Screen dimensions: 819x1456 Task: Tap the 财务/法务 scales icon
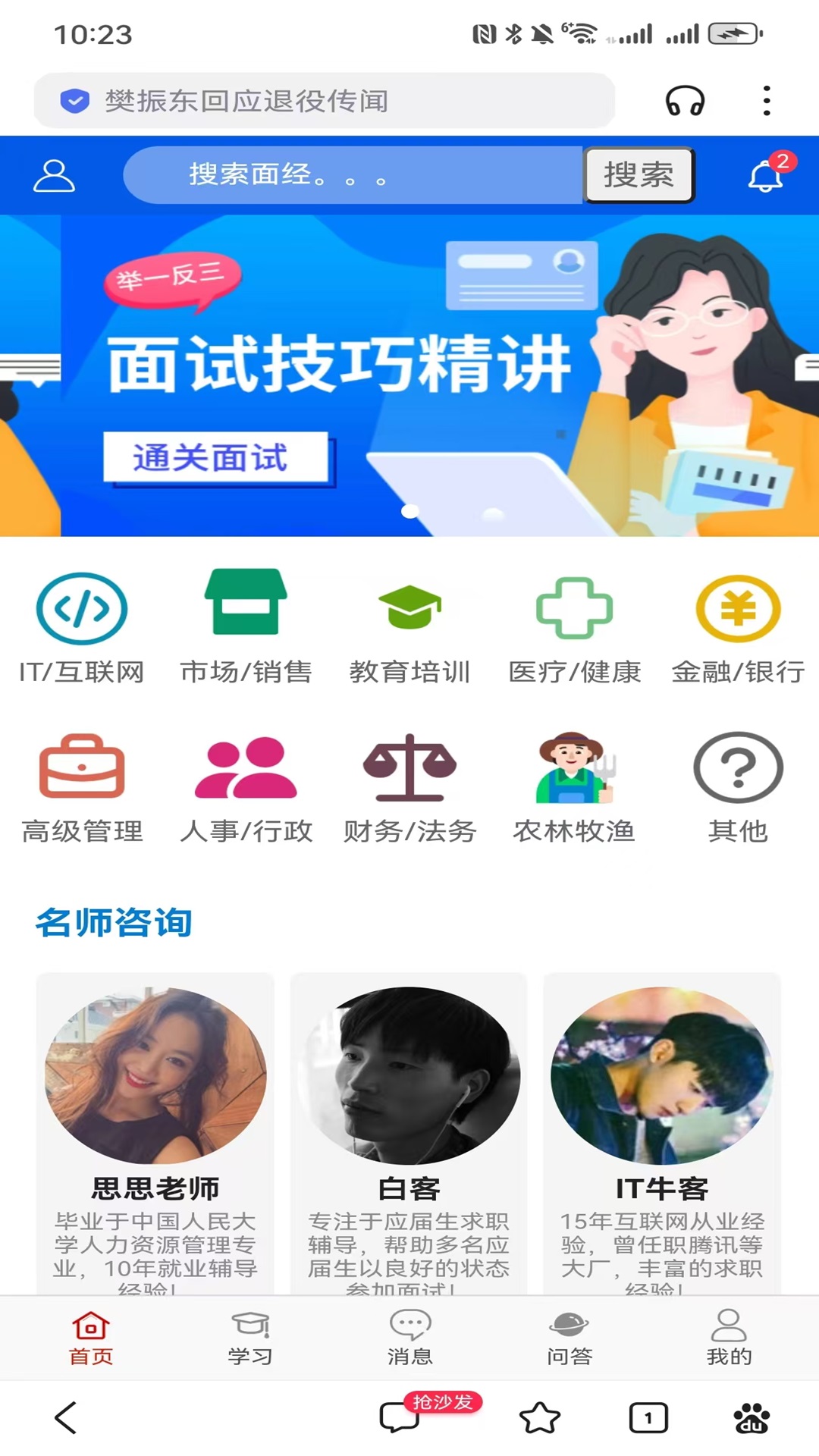409,767
